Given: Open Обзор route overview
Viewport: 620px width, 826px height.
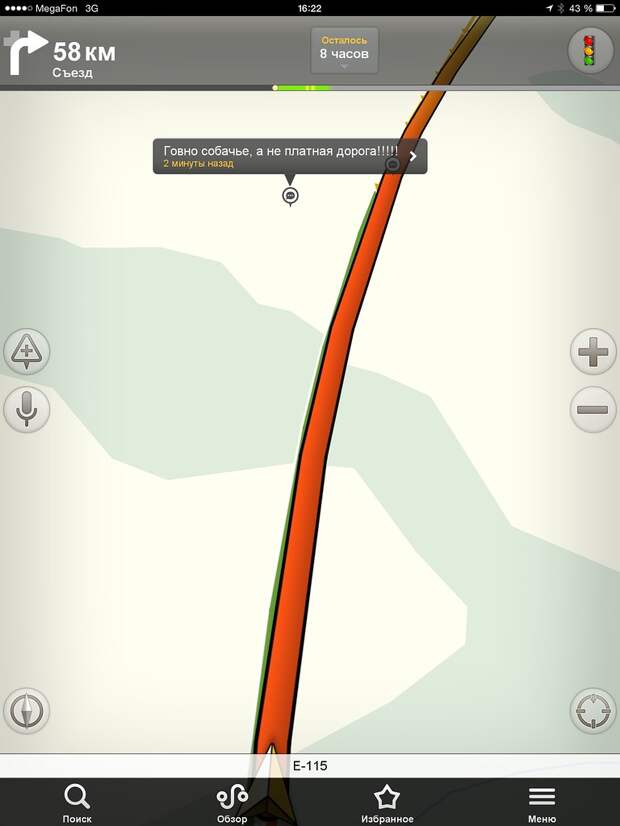Looking at the screenshot, I should 232,803.
